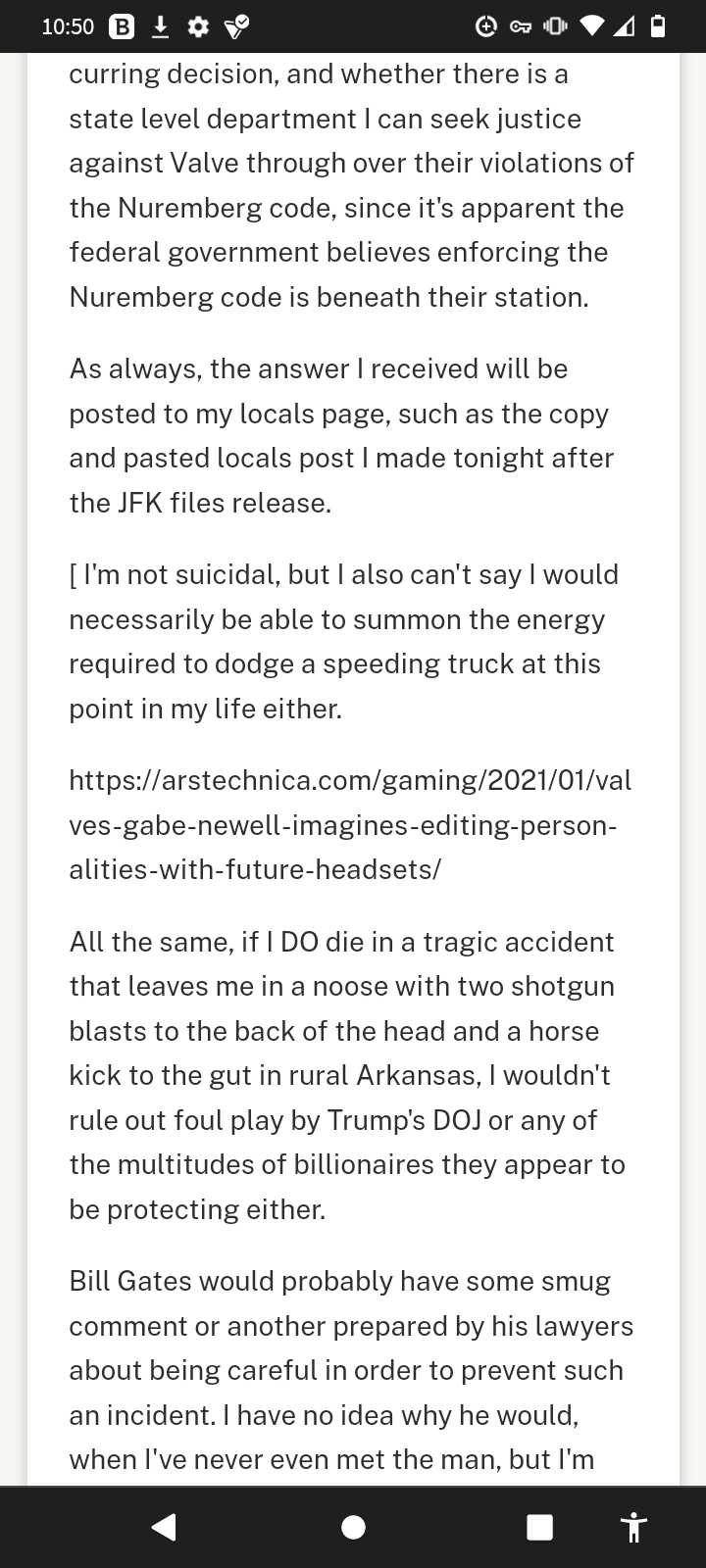706x1568 pixels.
Task: Tap the home button in navigation bar
Action: pyautogui.click(x=353, y=1527)
